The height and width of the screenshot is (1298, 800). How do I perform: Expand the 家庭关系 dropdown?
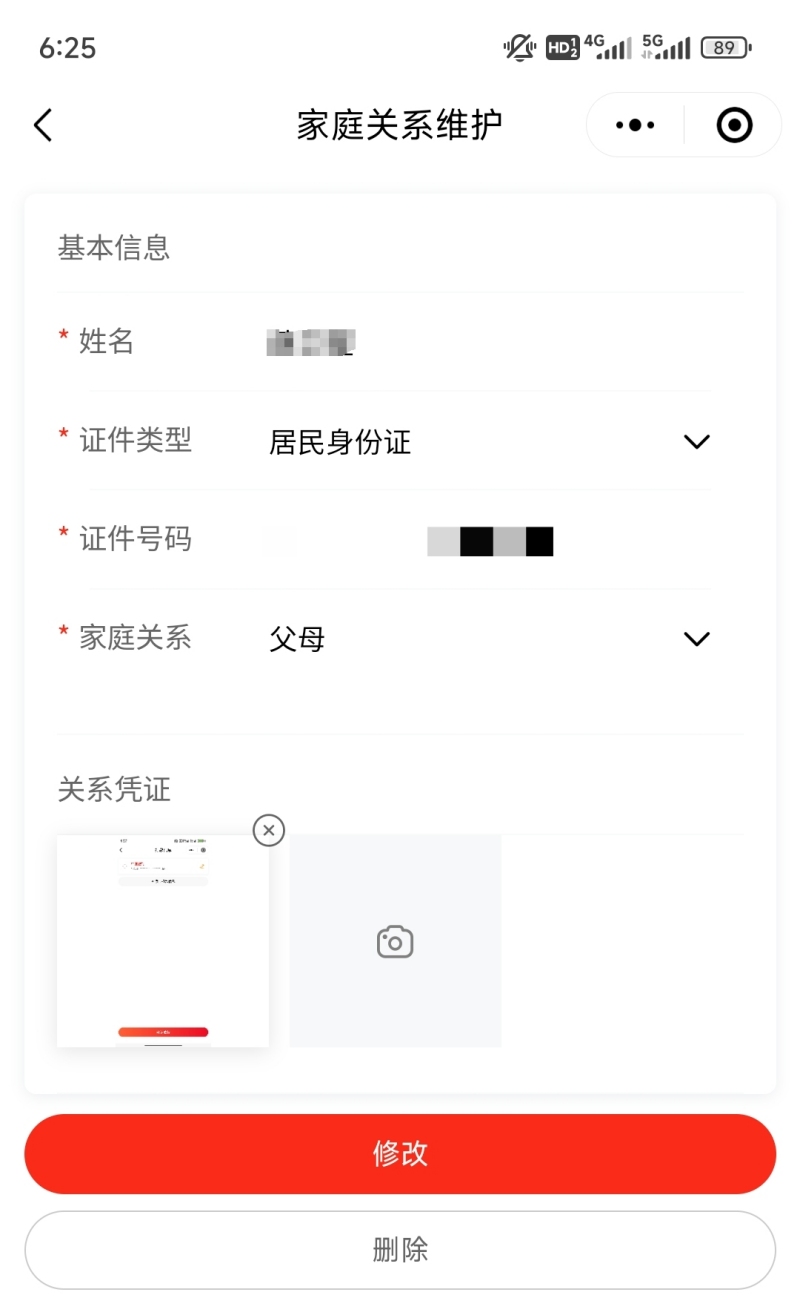pos(696,639)
